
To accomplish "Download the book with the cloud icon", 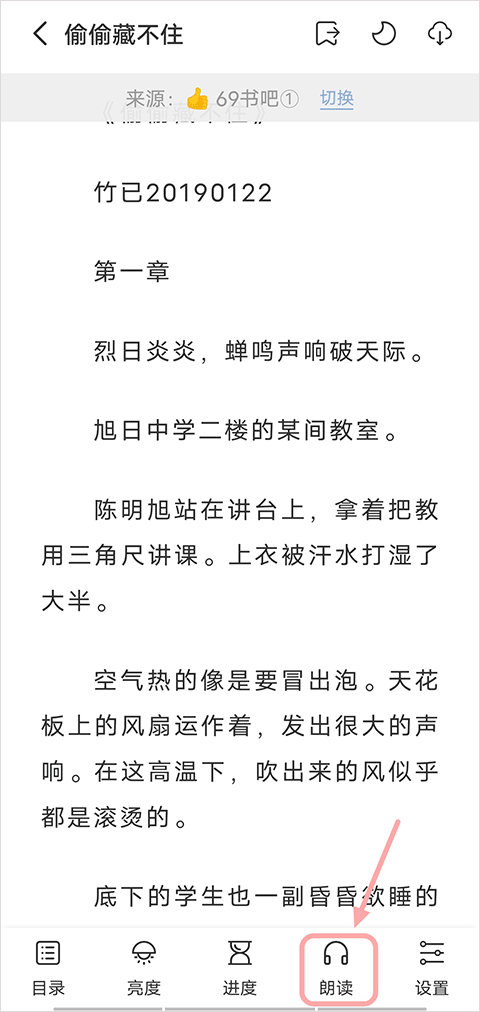I will click(x=440, y=34).
